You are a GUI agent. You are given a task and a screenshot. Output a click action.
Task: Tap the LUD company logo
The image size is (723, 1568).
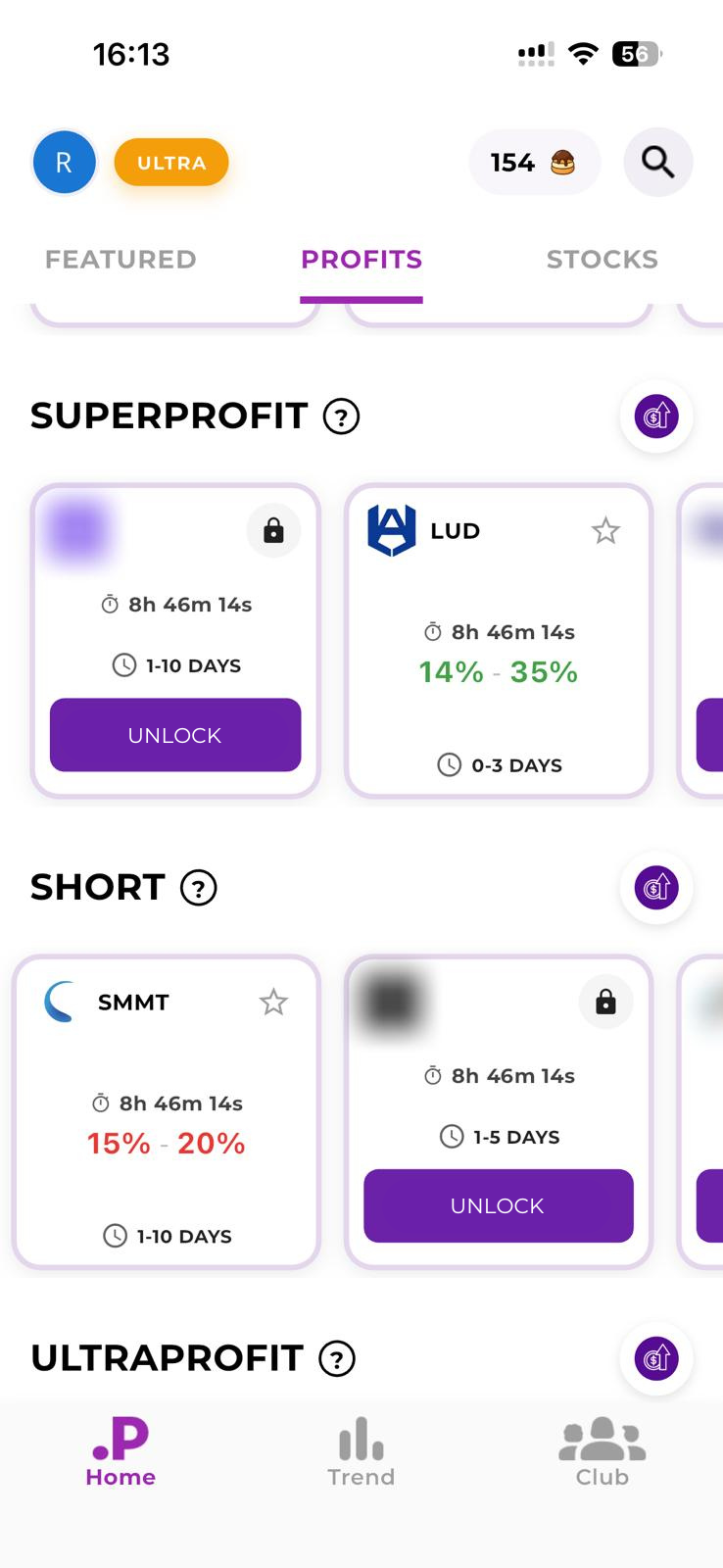391,530
